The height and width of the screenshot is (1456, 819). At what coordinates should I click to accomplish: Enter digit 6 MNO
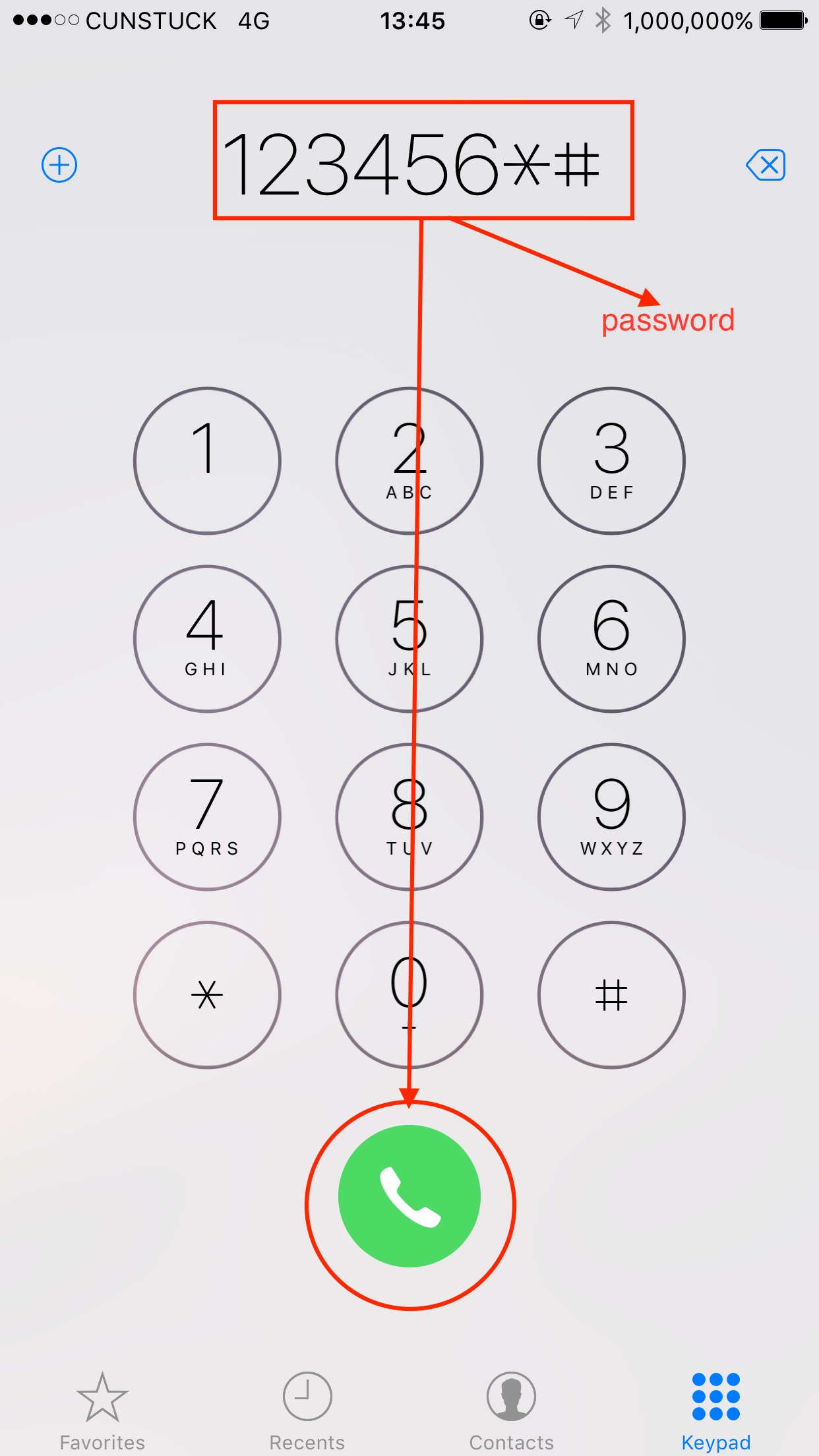click(x=611, y=638)
